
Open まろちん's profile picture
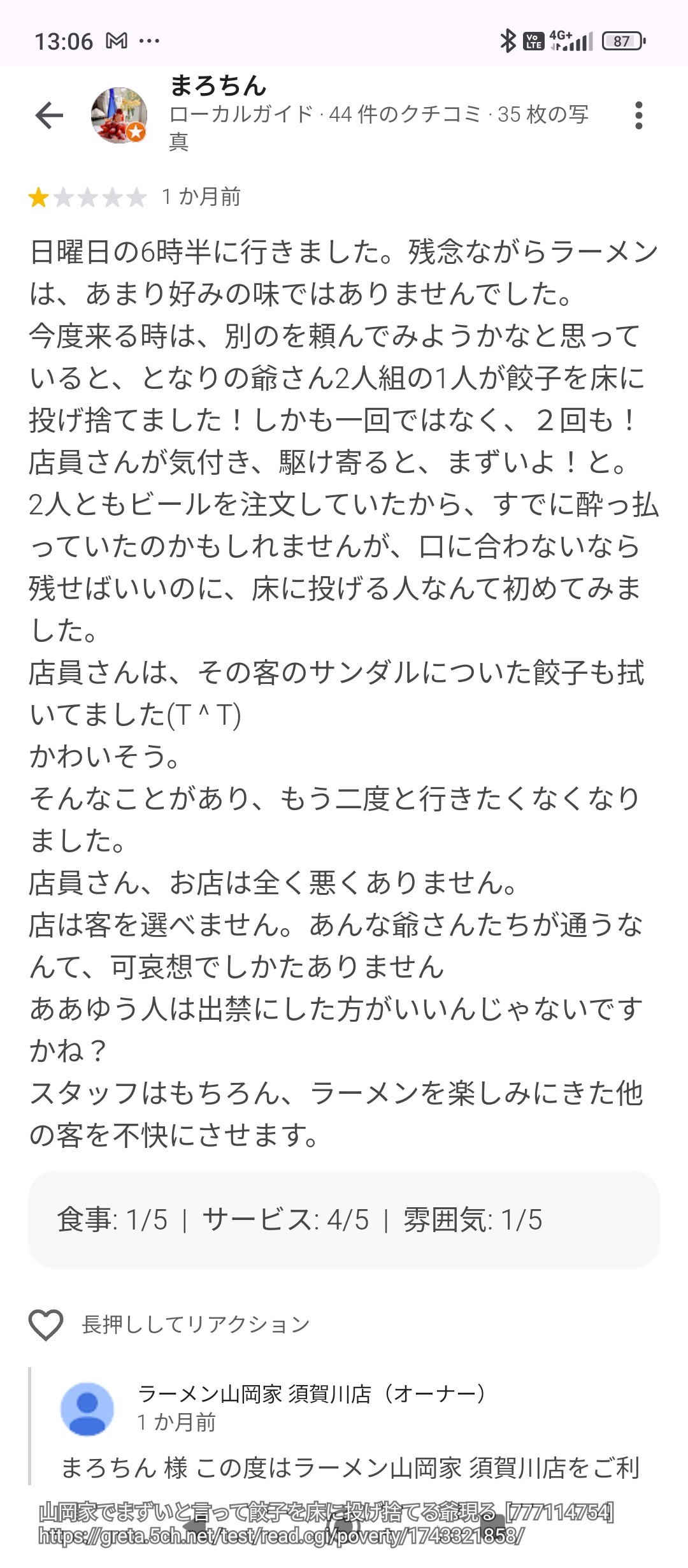point(120,115)
